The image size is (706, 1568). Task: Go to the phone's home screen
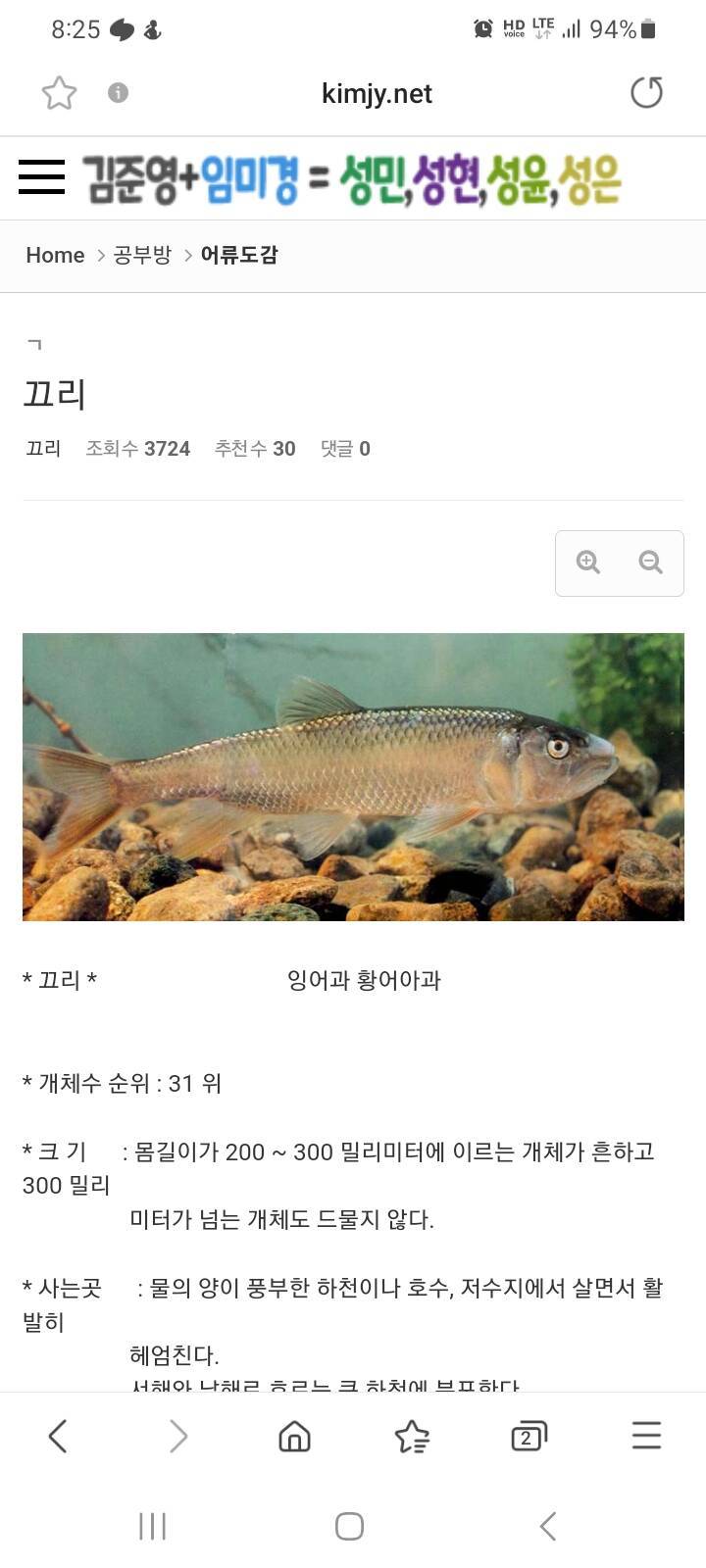click(349, 1526)
